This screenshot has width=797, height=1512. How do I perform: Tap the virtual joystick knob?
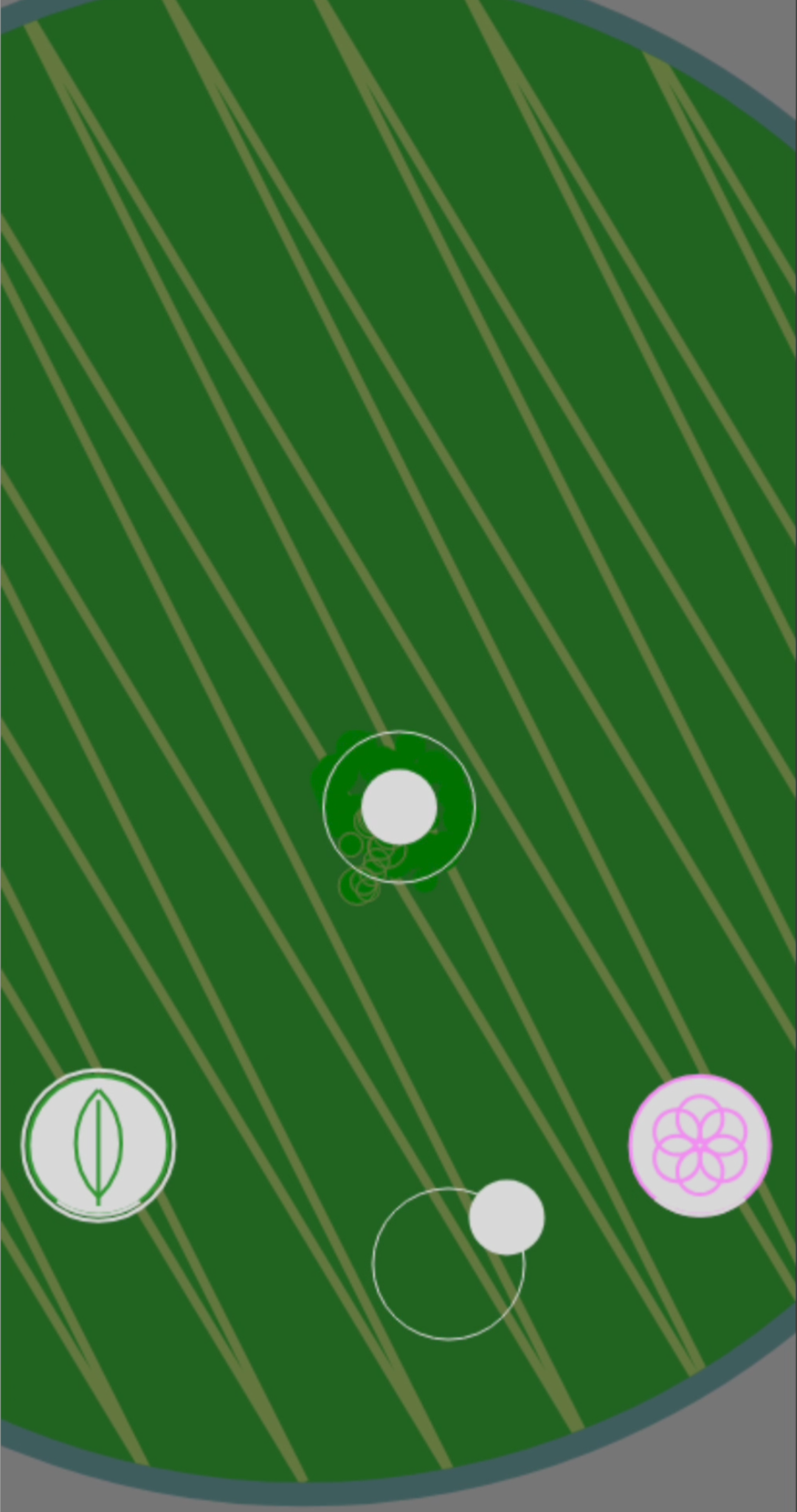click(x=507, y=1217)
